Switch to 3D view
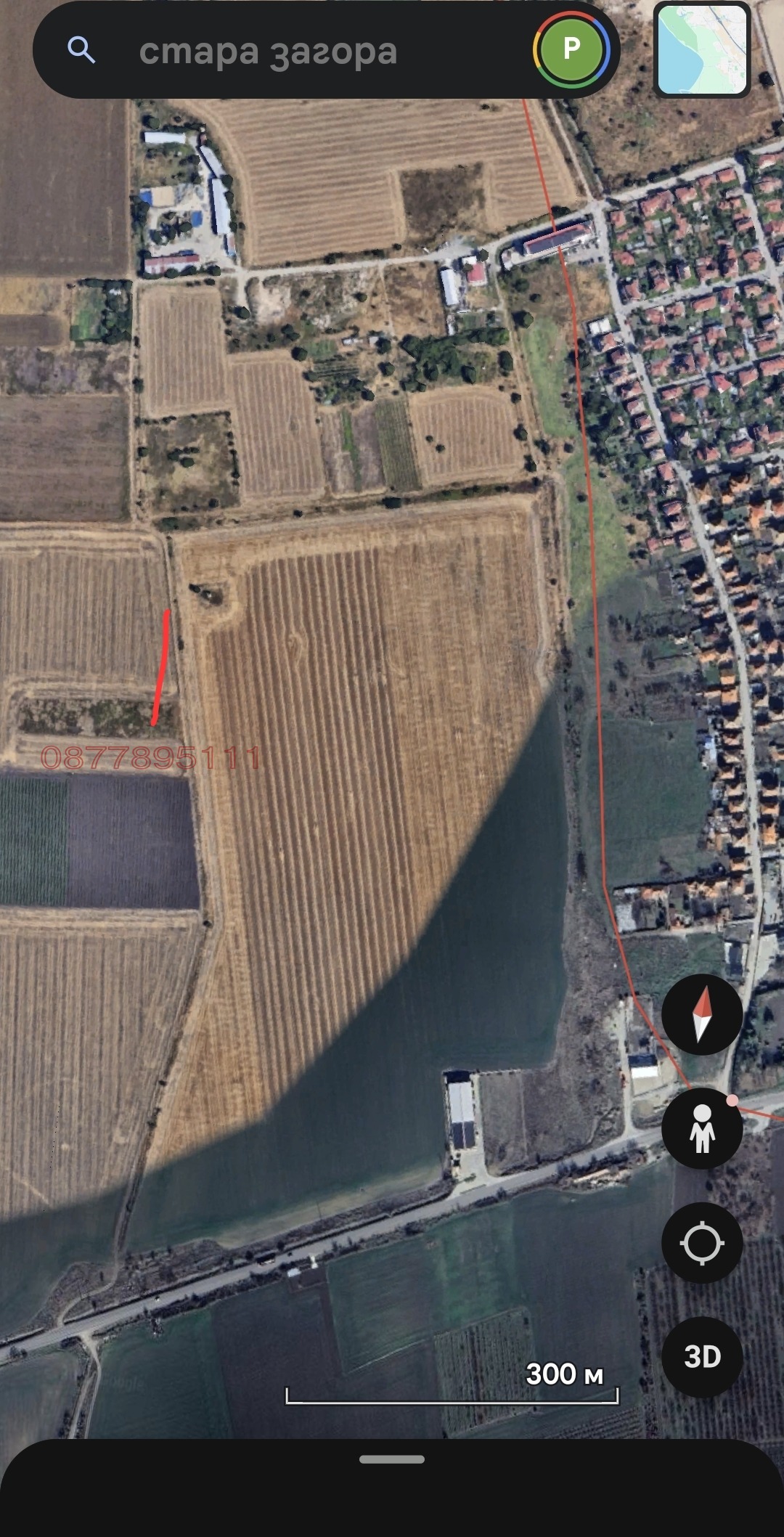The image size is (784, 1537). (701, 1356)
